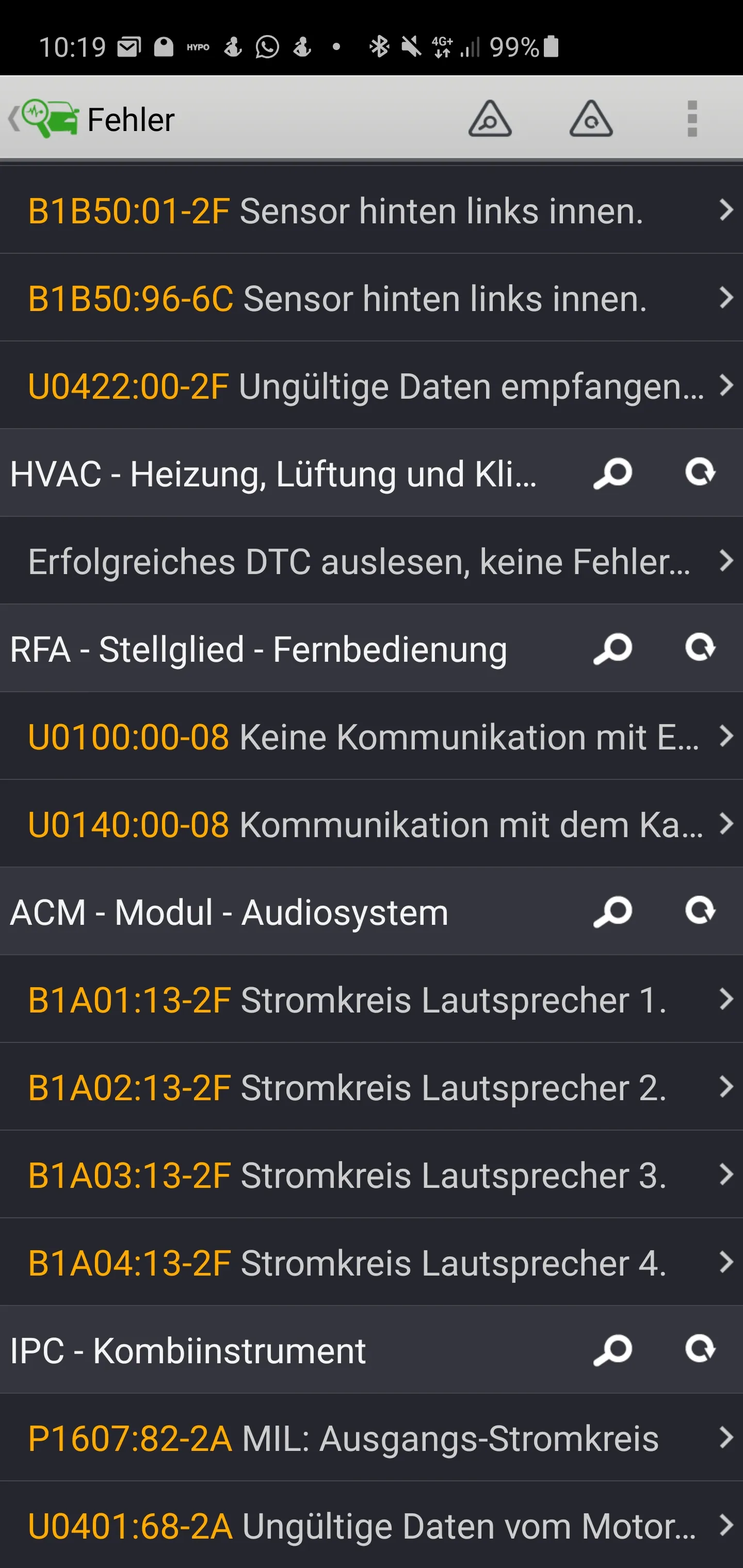Image resolution: width=743 pixels, height=1568 pixels.
Task: Tap the magnifier icon for ACM Audiosystem
Action: point(612,912)
